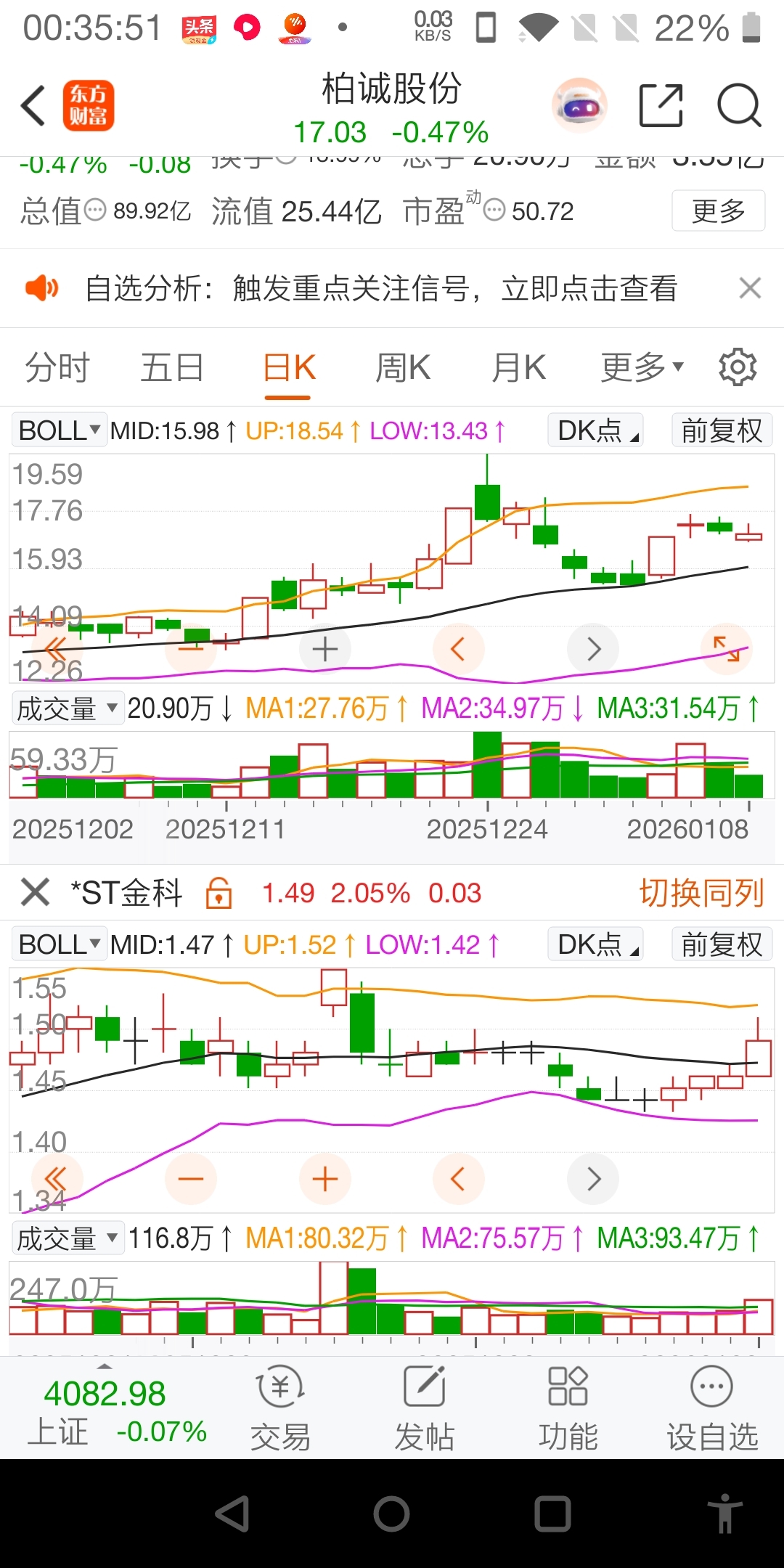Viewport: 784px width, 1568px height.
Task: Dismiss the 自选分析 notice banner
Action: pos(750,288)
